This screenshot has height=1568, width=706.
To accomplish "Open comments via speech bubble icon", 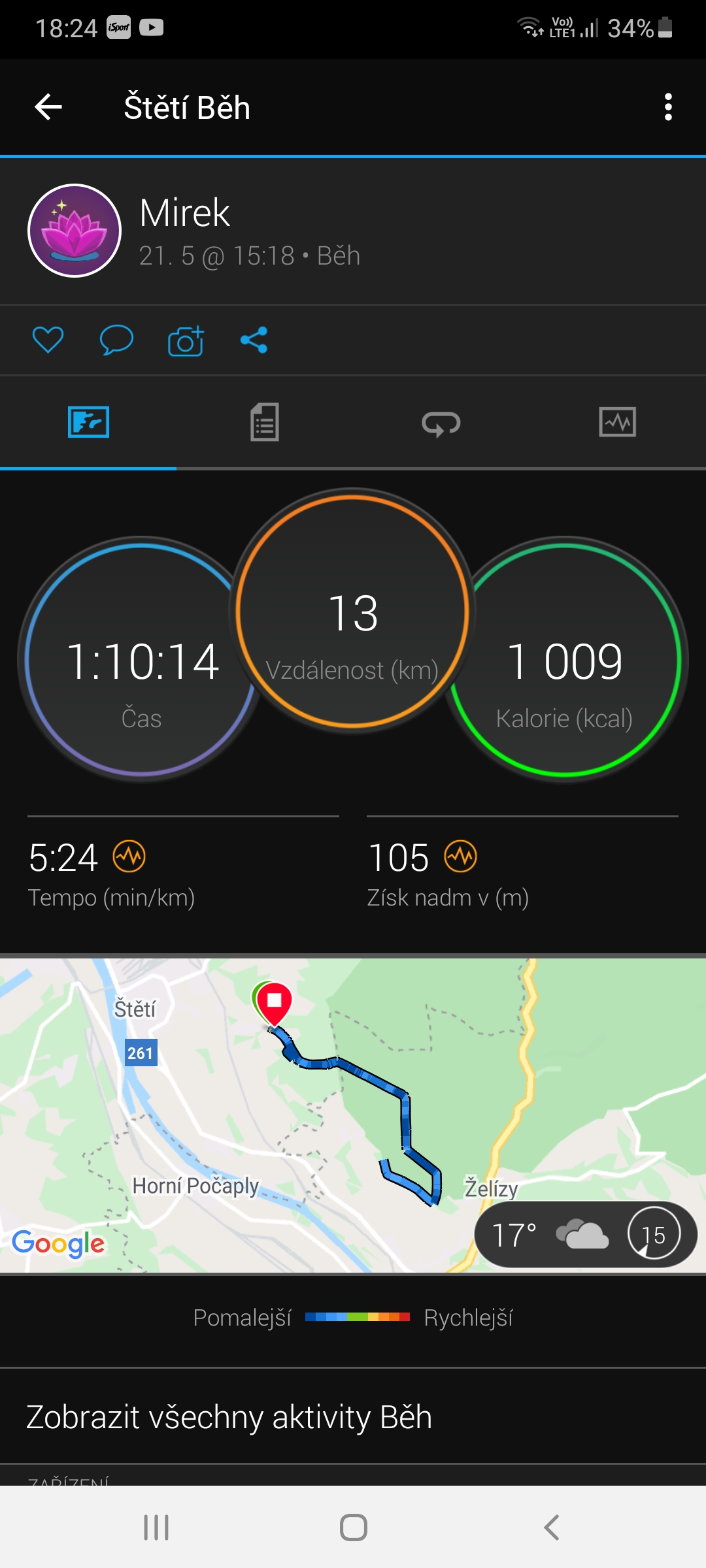I will tap(116, 340).
